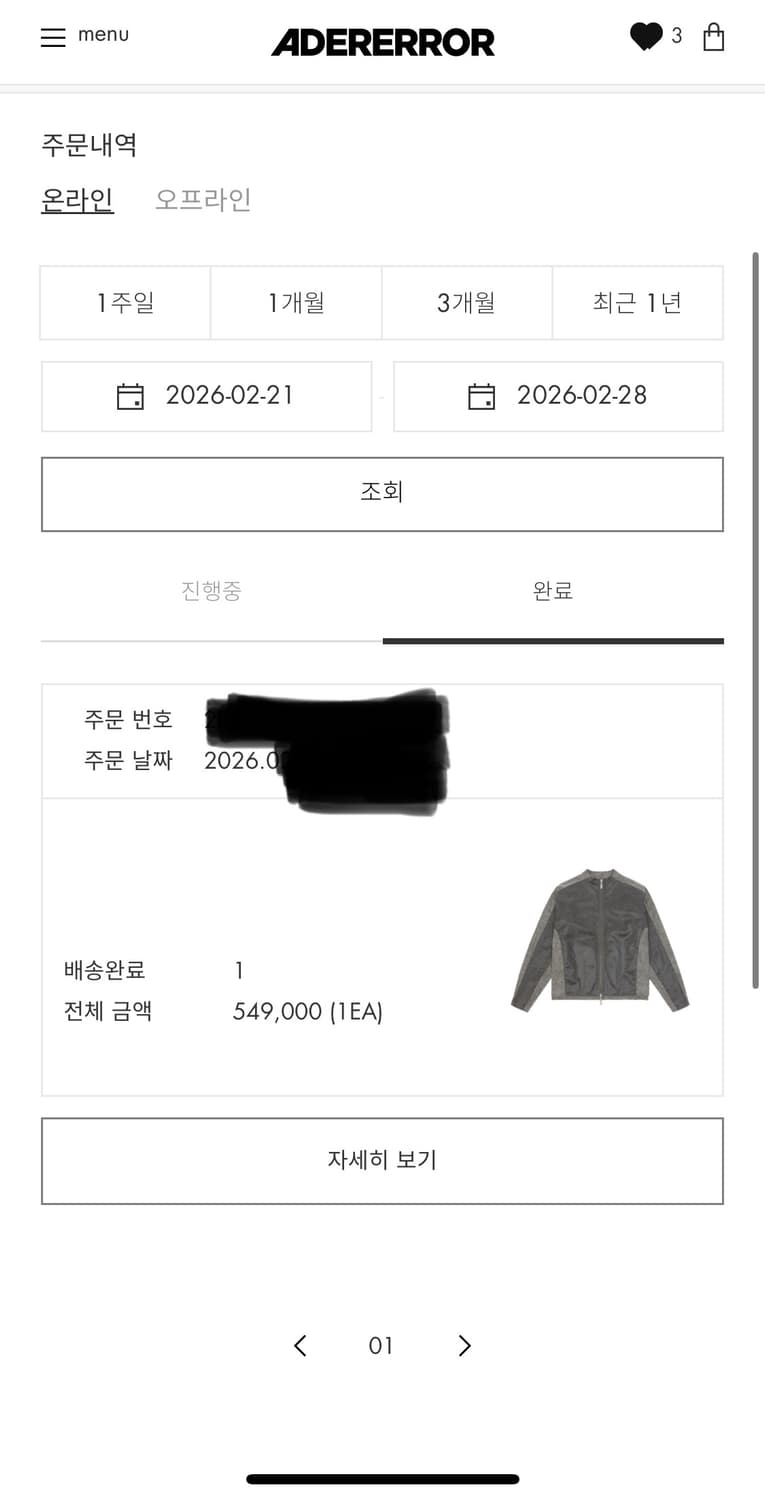The image size is (765, 1500).
Task: Select the 1주일 date filter
Action: coord(124,303)
